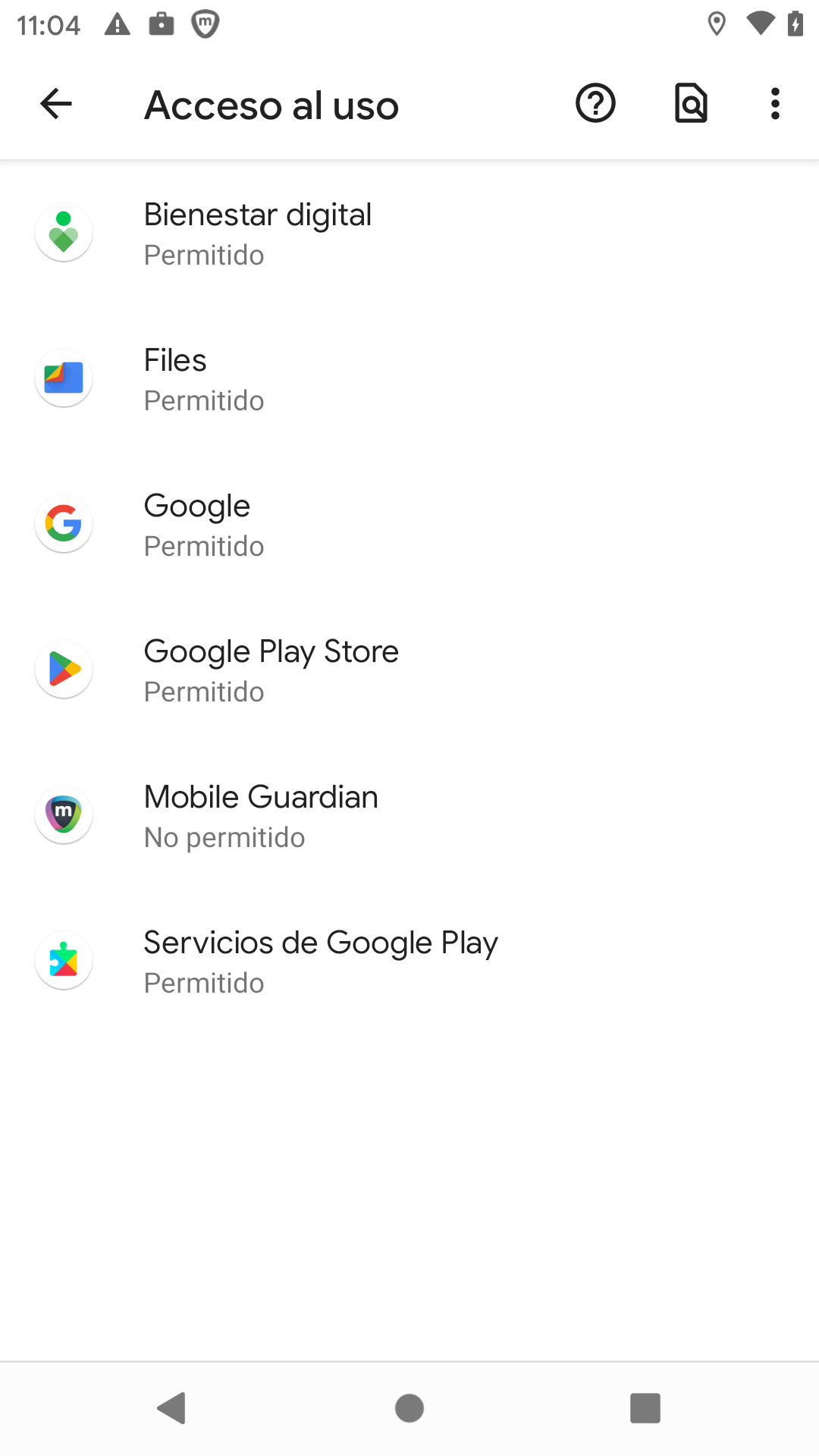Open recent apps from navigation bar
Screen dimensions: 819x1456
point(645,1408)
